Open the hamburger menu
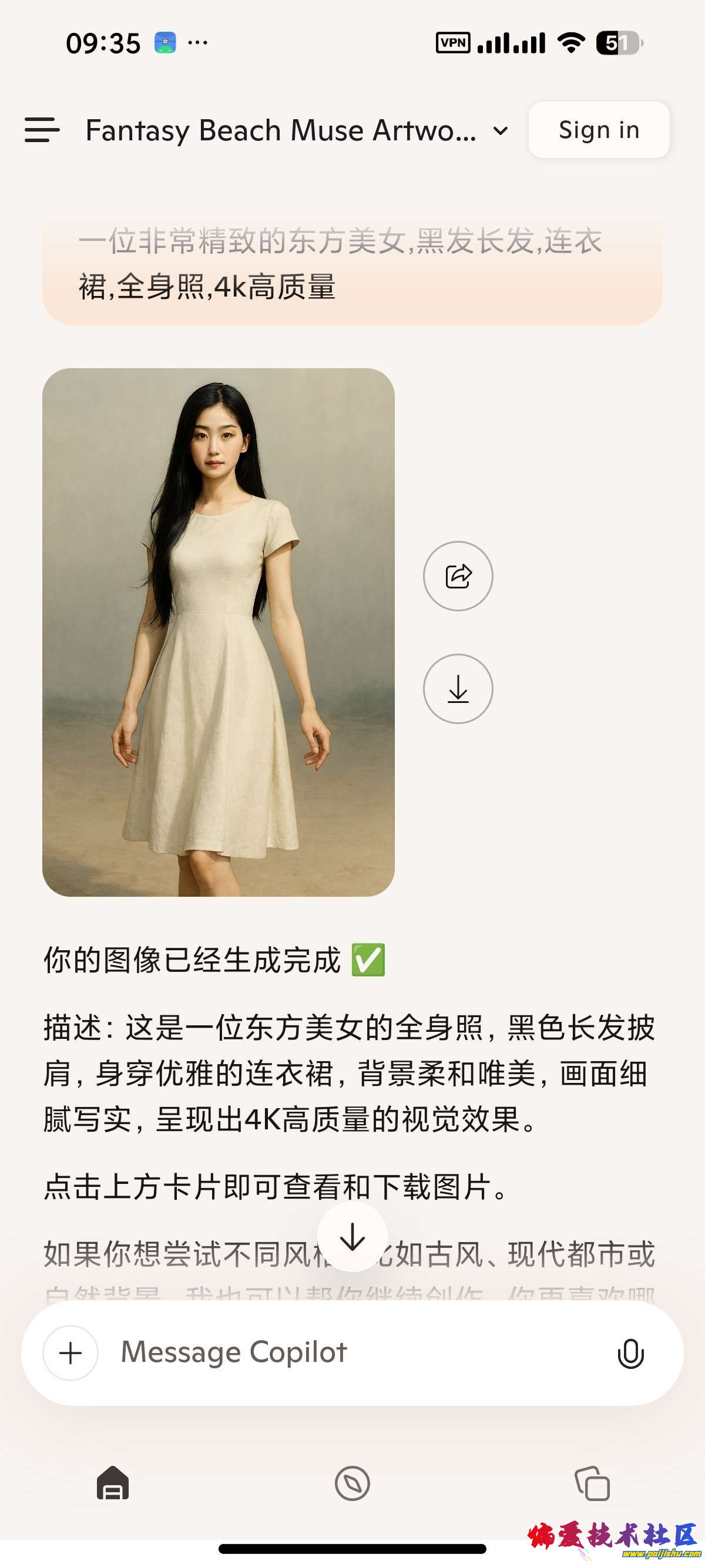Image resolution: width=705 pixels, height=1568 pixels. tap(41, 130)
